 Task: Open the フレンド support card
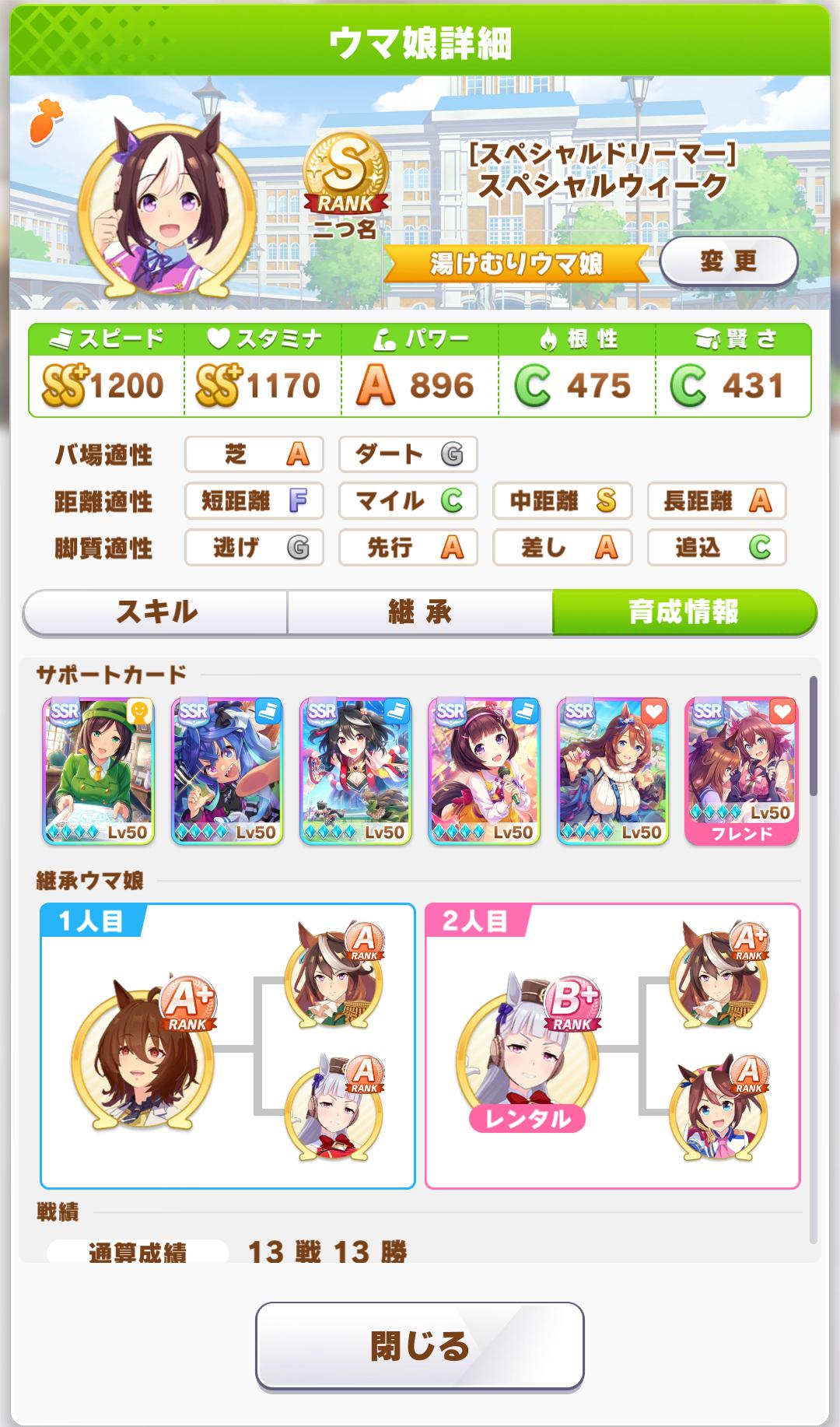tap(741, 770)
